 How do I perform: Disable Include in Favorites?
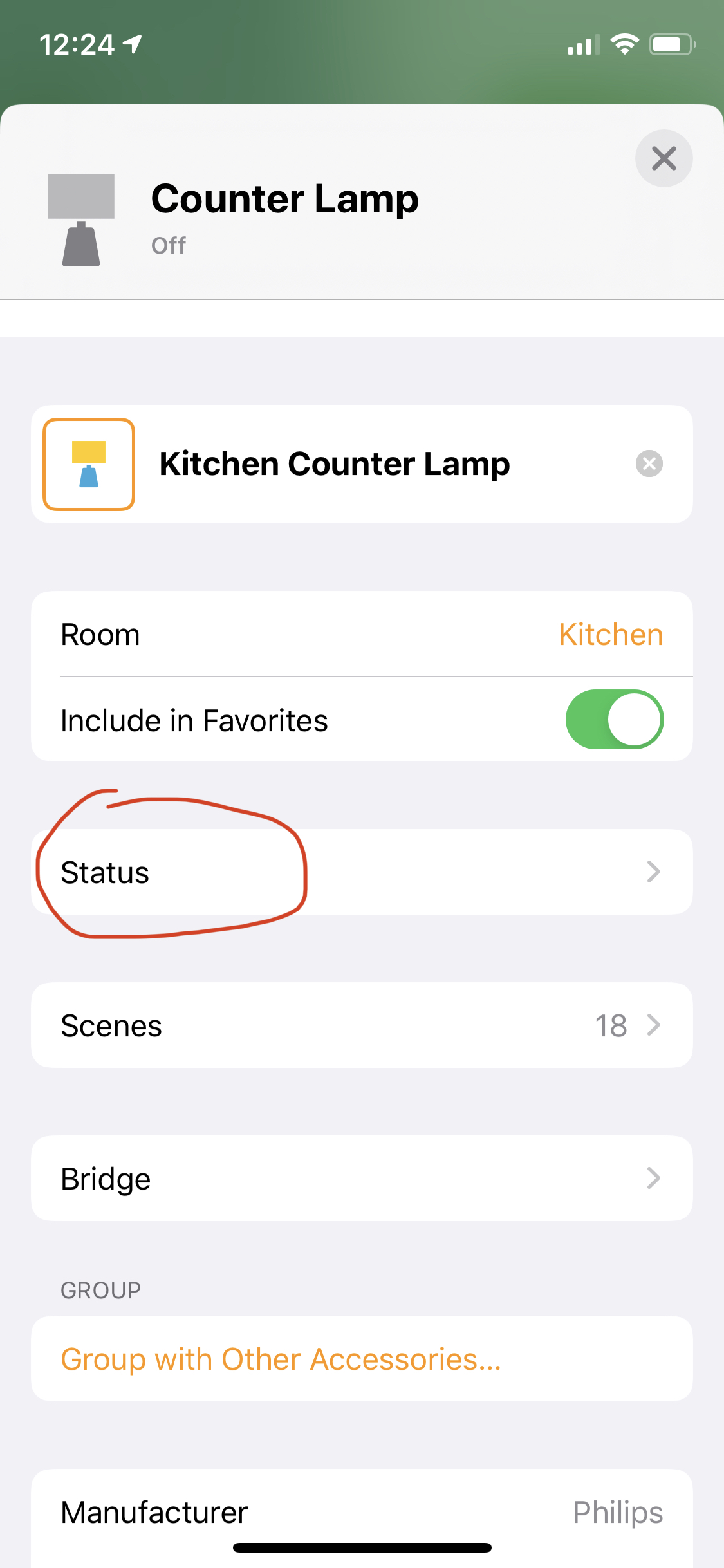[x=614, y=719]
